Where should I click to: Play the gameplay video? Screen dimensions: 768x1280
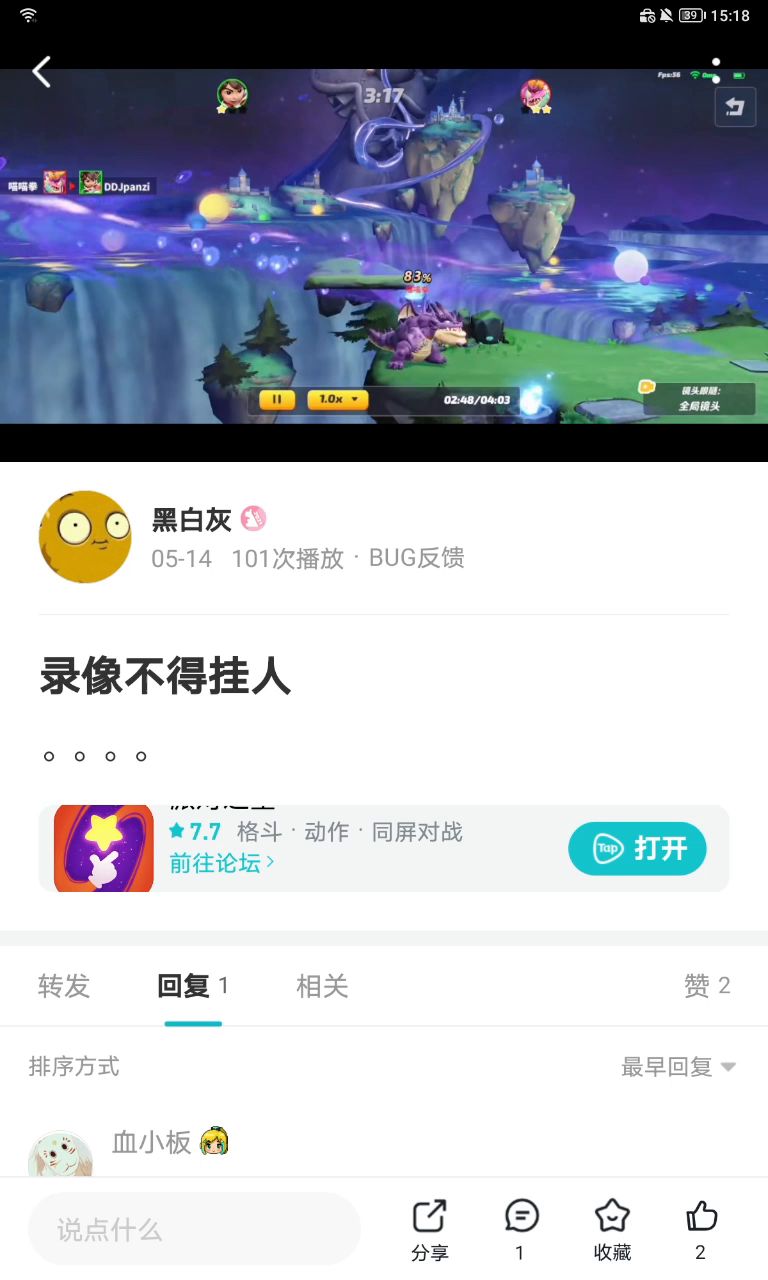point(384,246)
